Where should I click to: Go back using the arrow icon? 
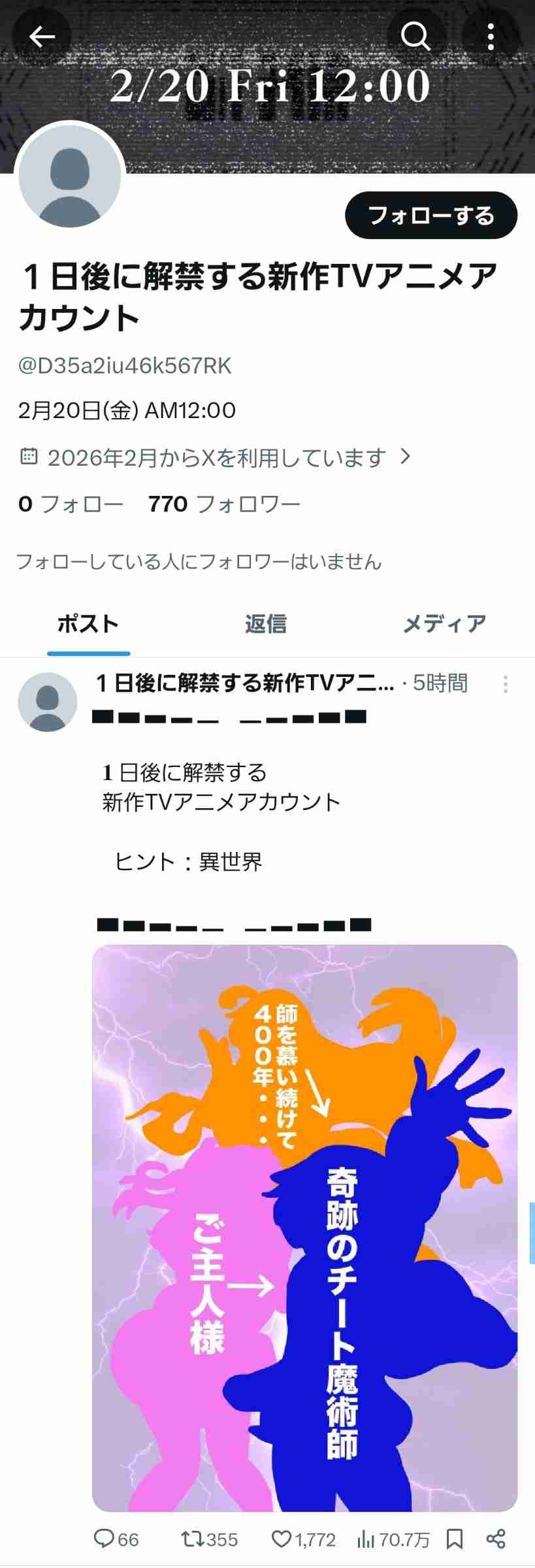[42, 37]
